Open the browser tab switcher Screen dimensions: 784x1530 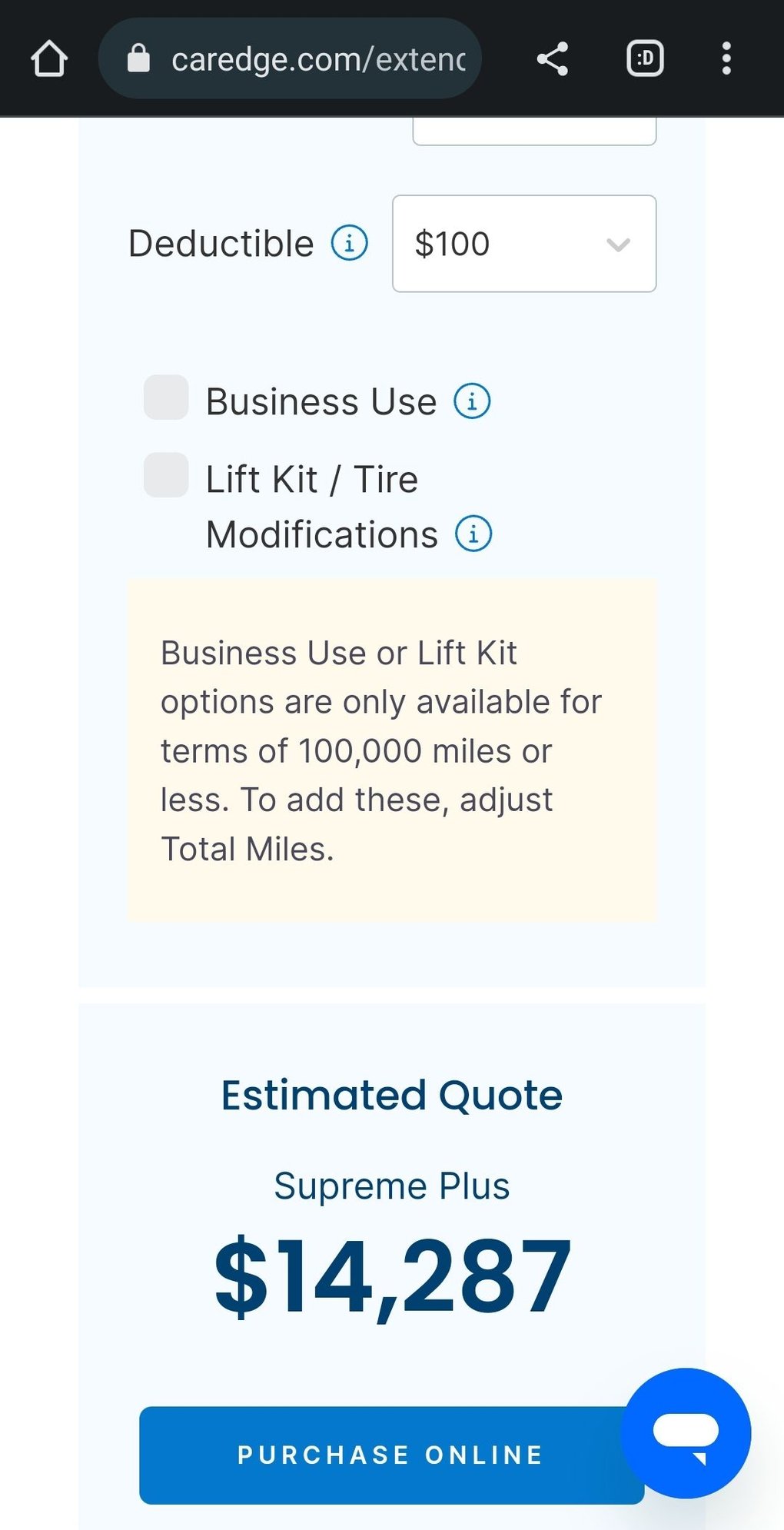[x=645, y=59]
